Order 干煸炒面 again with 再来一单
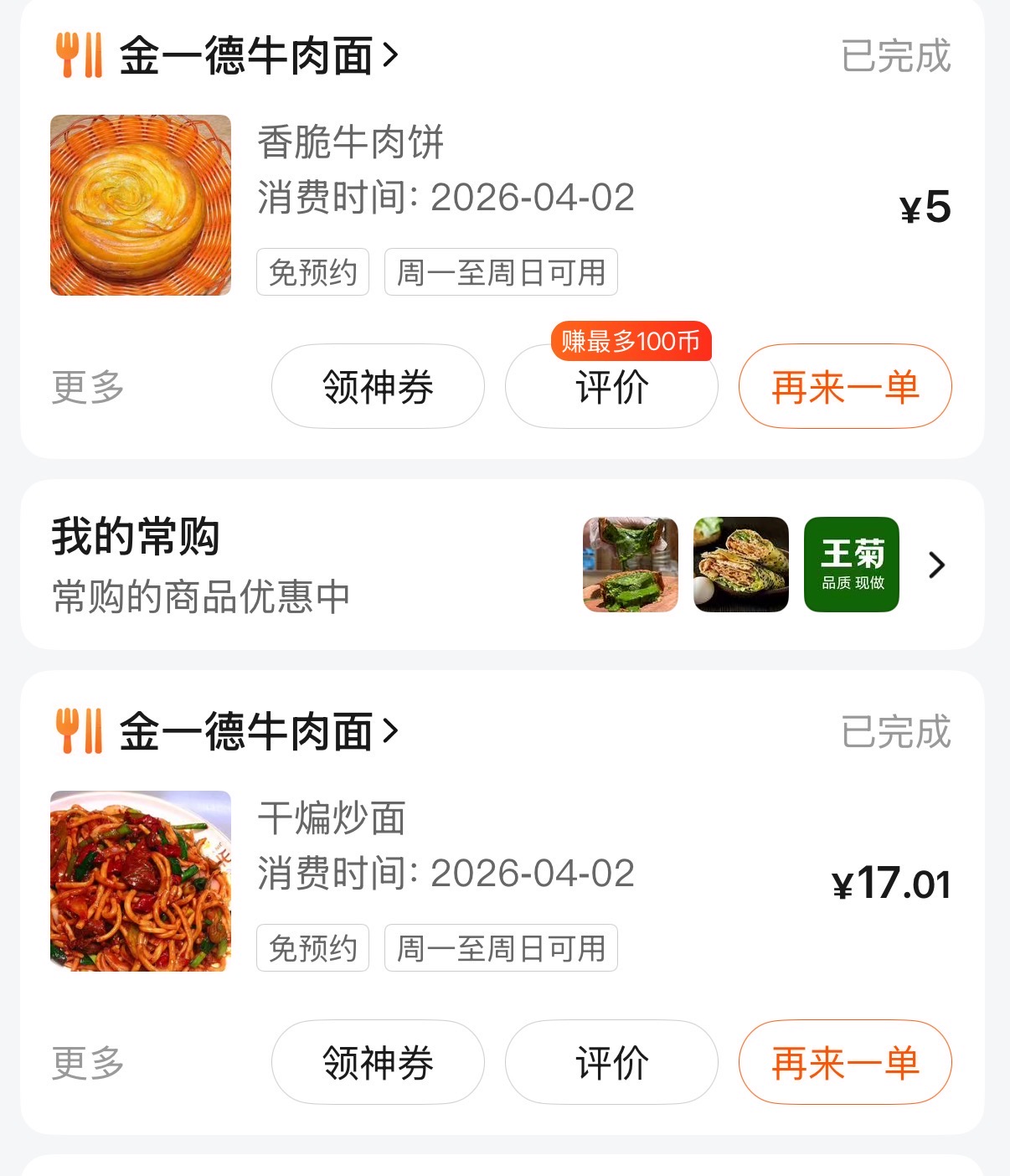Screen dimensions: 1010x1176 [x=845, y=1063]
